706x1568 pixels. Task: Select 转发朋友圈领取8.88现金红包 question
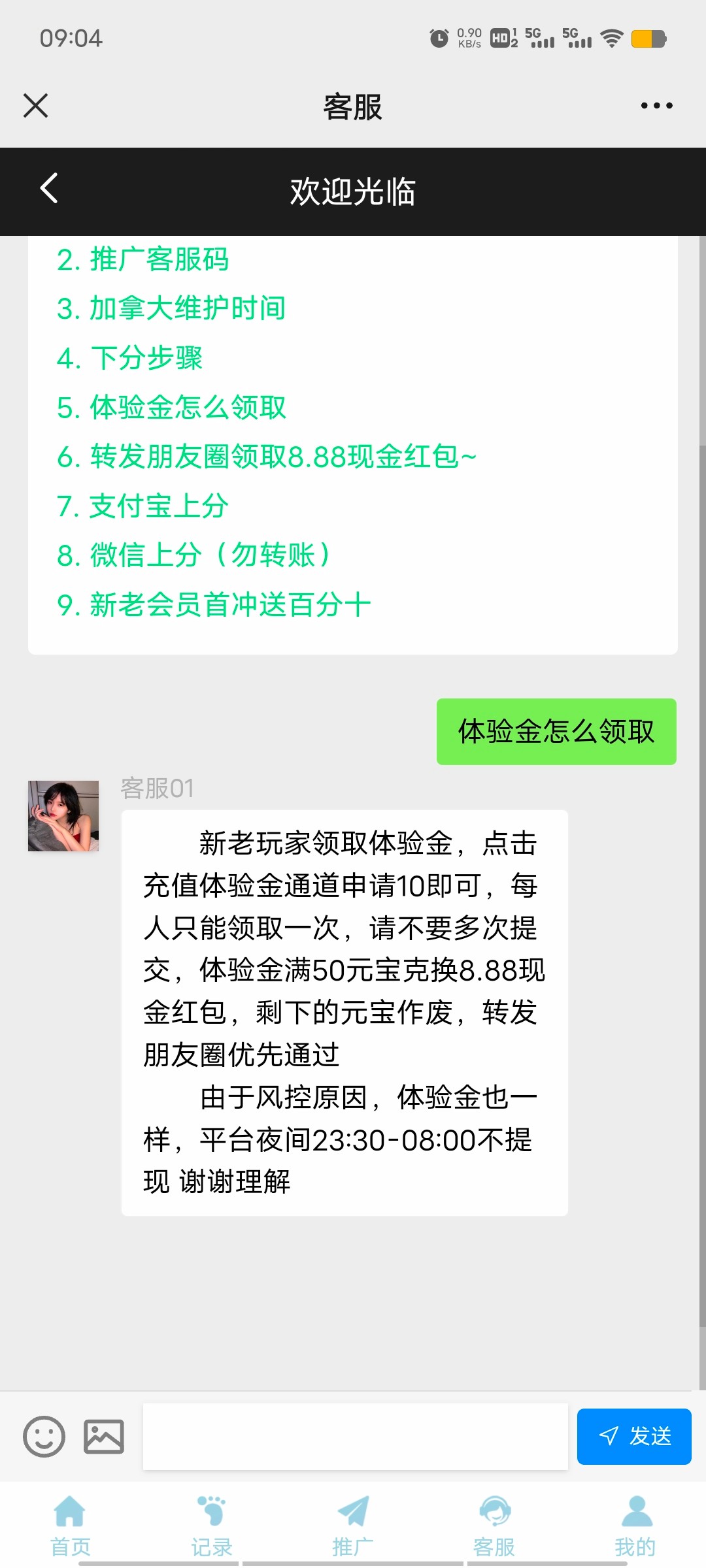(x=266, y=457)
